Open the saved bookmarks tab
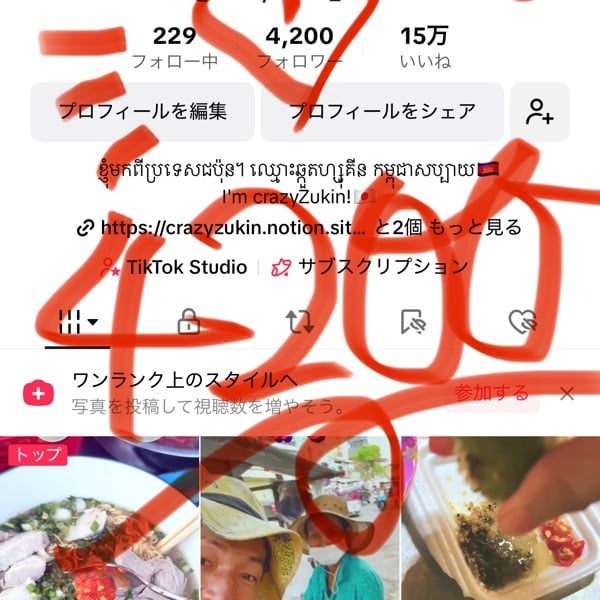600x600 pixels. tap(412, 322)
